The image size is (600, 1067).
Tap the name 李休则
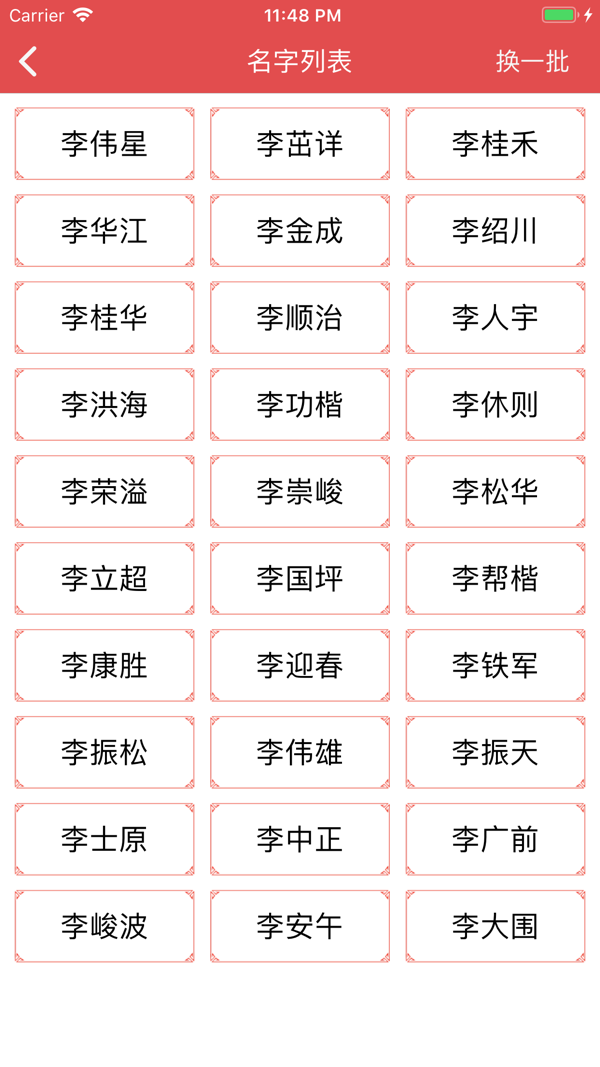click(x=495, y=405)
